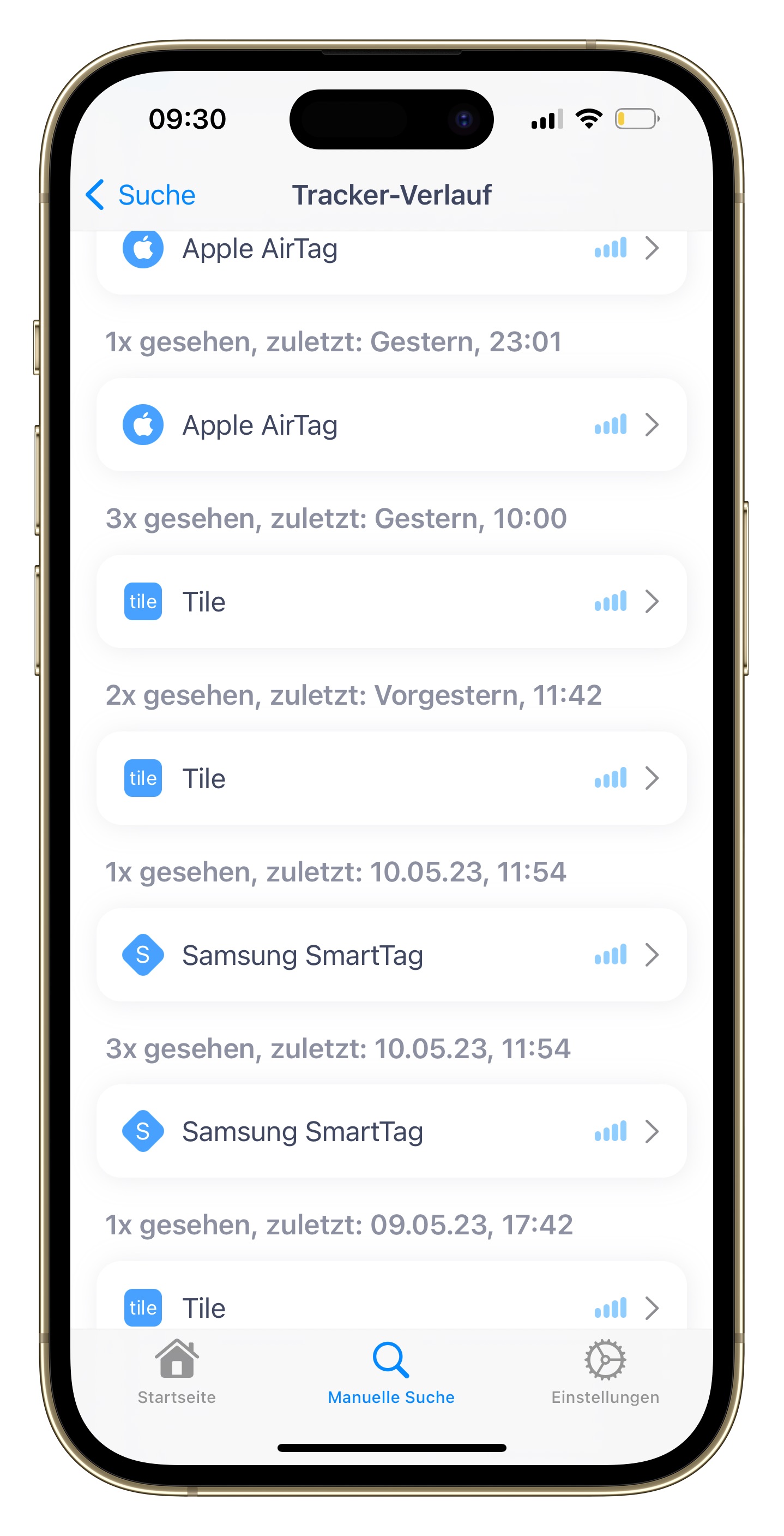Viewport: 784px width, 1536px height.
Task: Select the Manuelle Suche tab
Action: [x=391, y=1372]
